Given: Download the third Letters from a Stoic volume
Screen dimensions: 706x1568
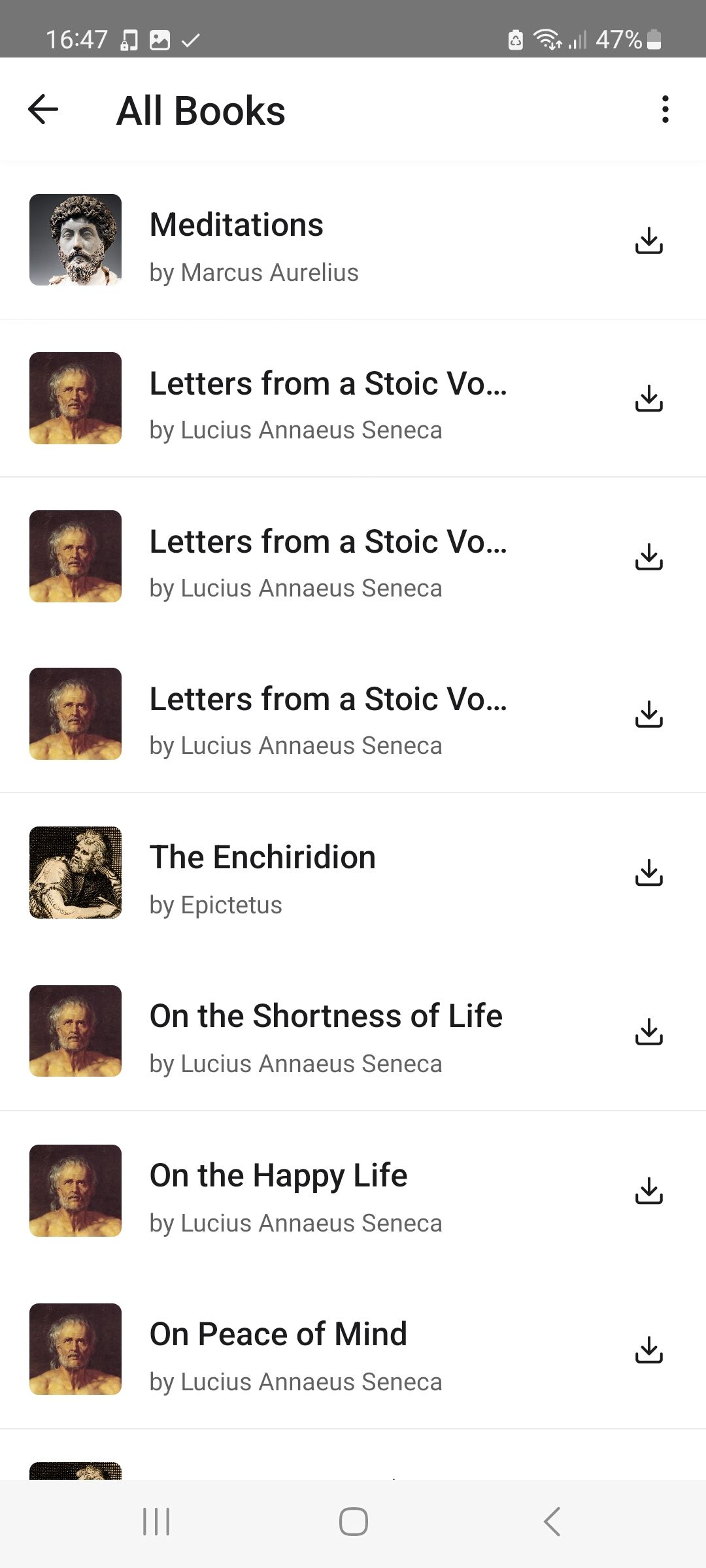Looking at the screenshot, I should [x=649, y=714].
